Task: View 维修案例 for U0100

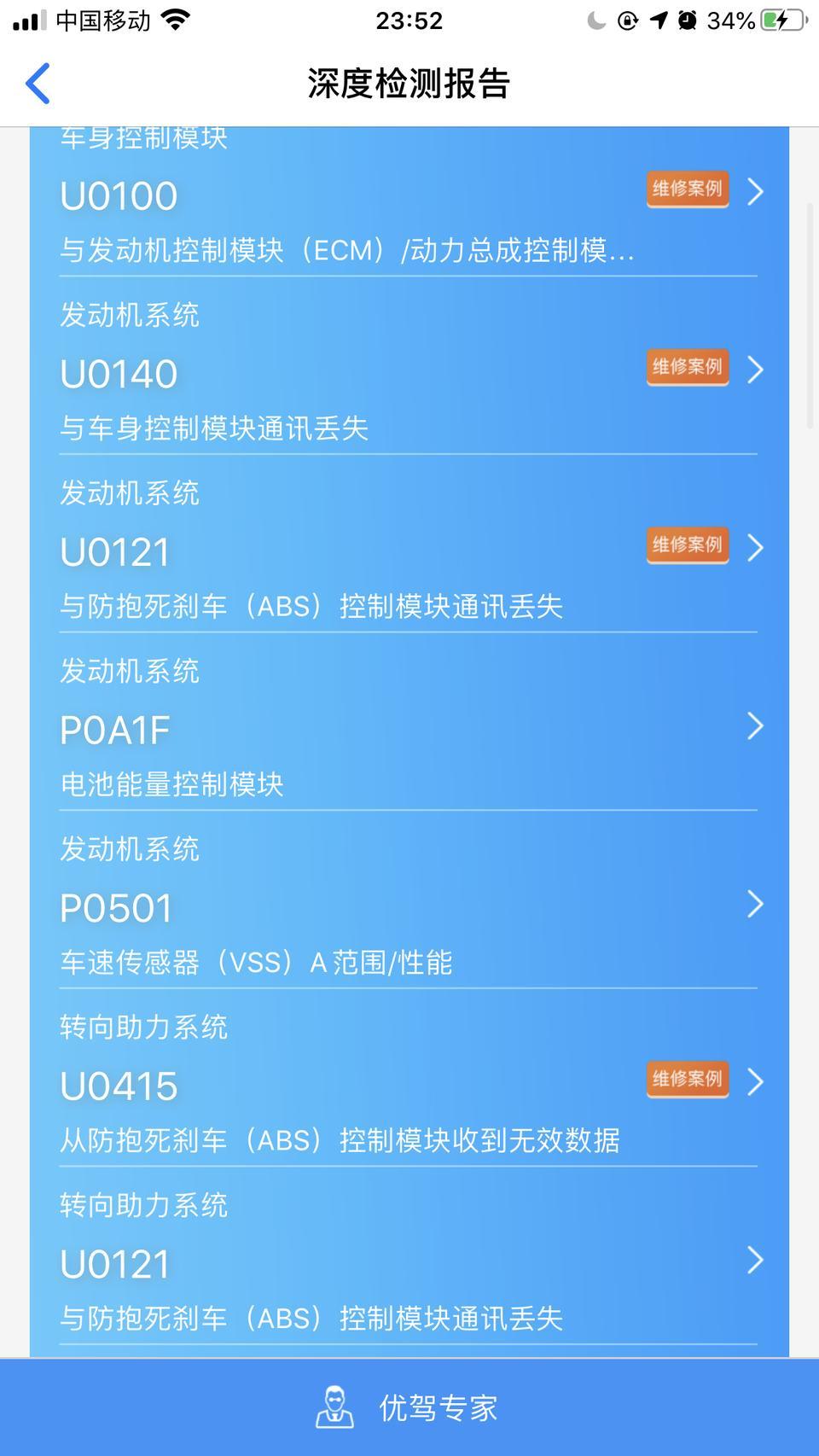Action: (687, 189)
